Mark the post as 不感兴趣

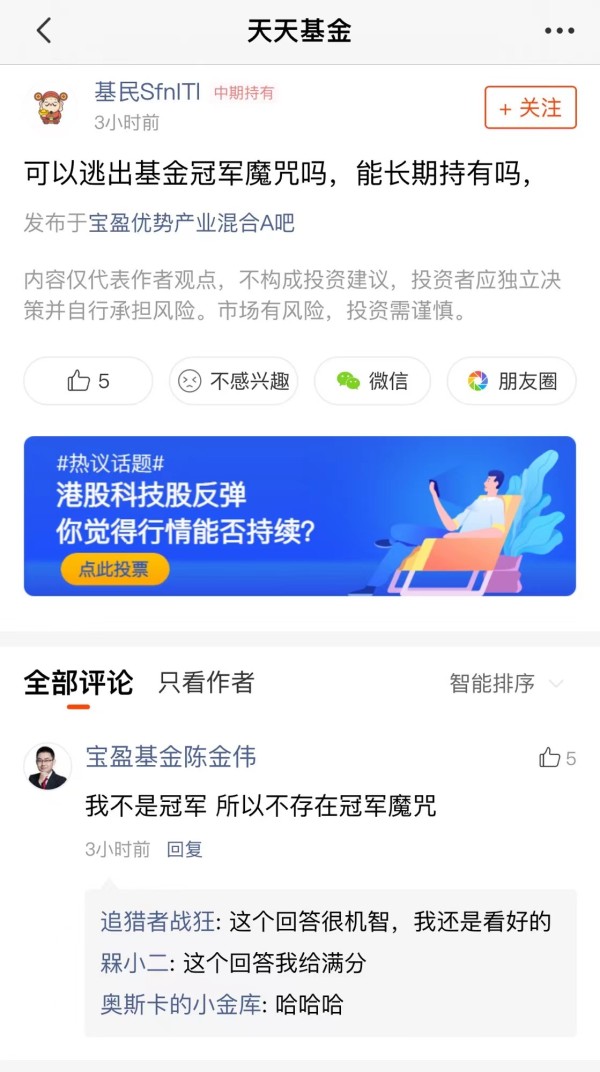[x=234, y=381]
